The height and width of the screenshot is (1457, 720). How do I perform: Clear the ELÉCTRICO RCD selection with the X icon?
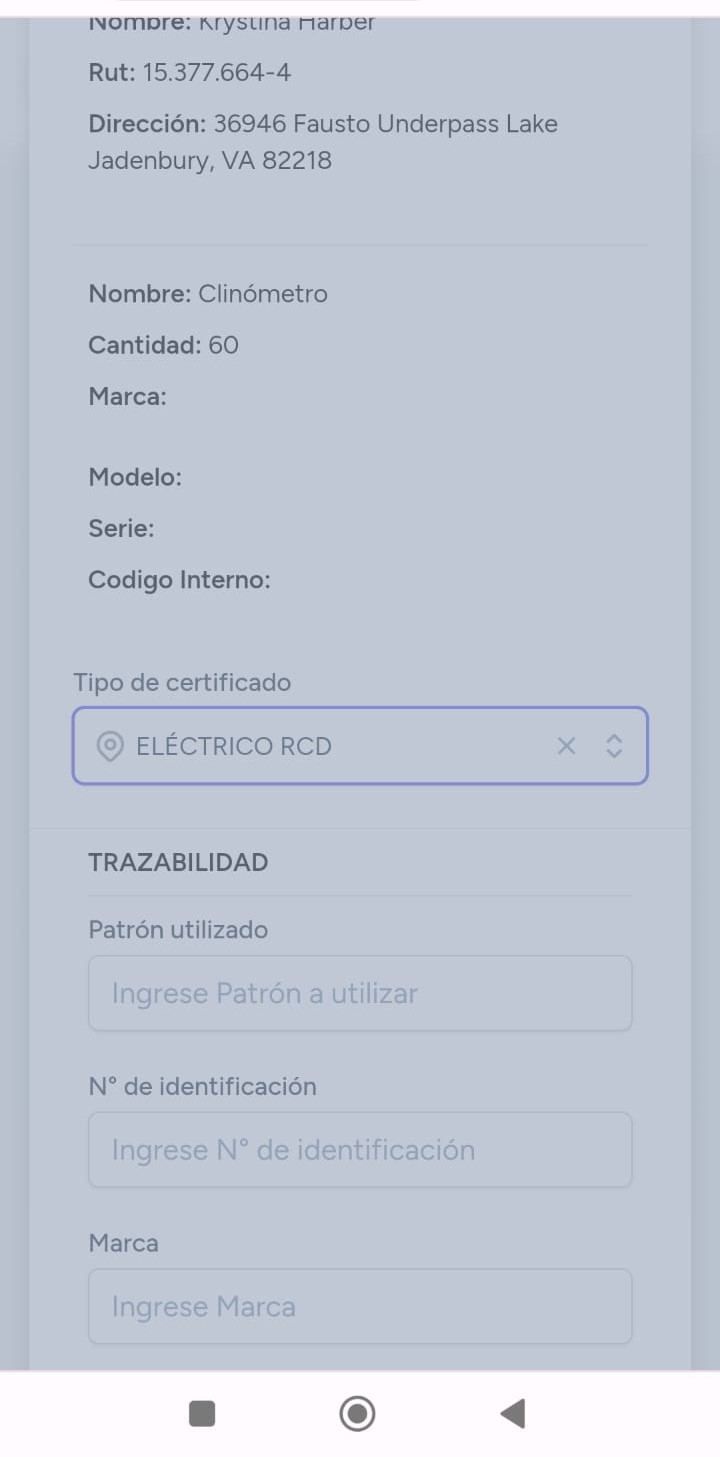click(x=566, y=746)
